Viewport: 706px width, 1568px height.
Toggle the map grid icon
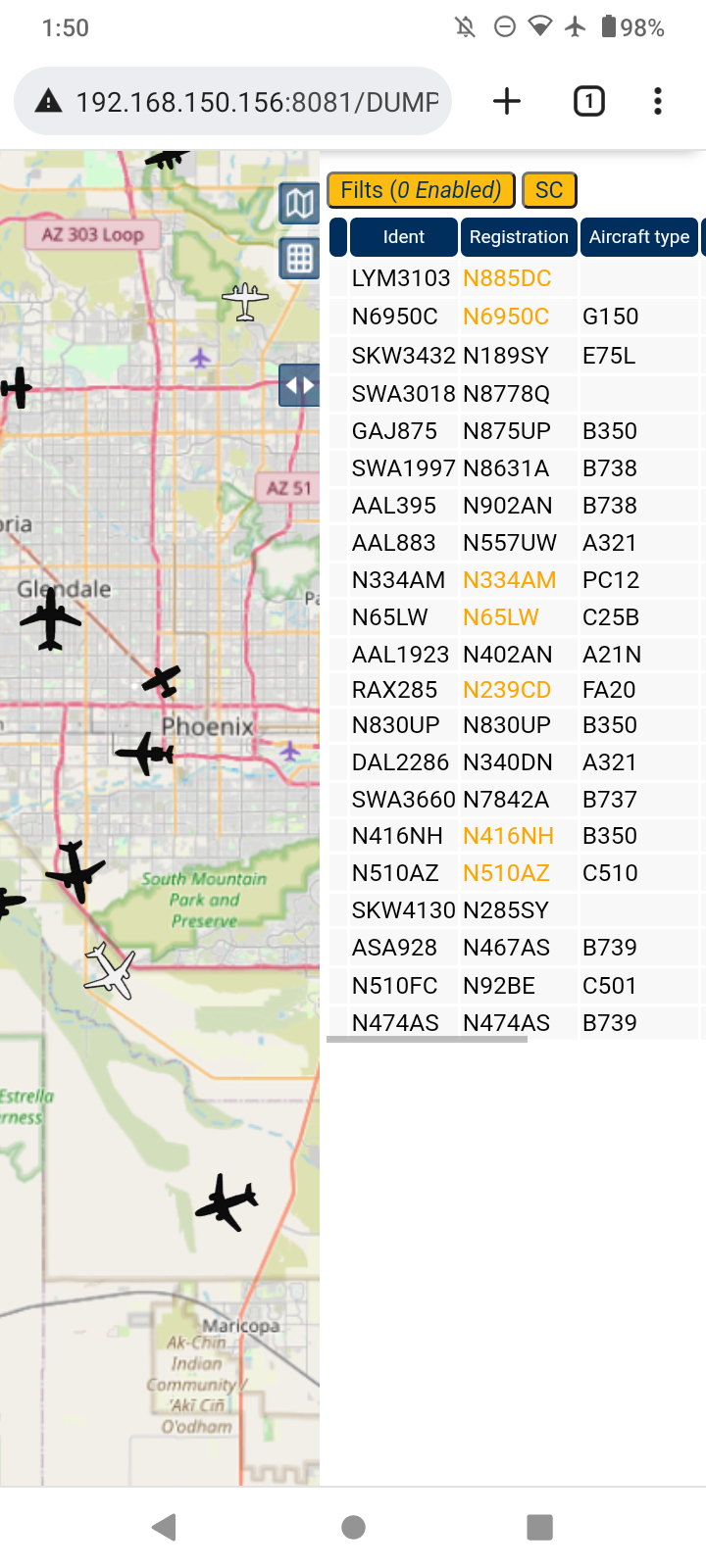tap(299, 259)
